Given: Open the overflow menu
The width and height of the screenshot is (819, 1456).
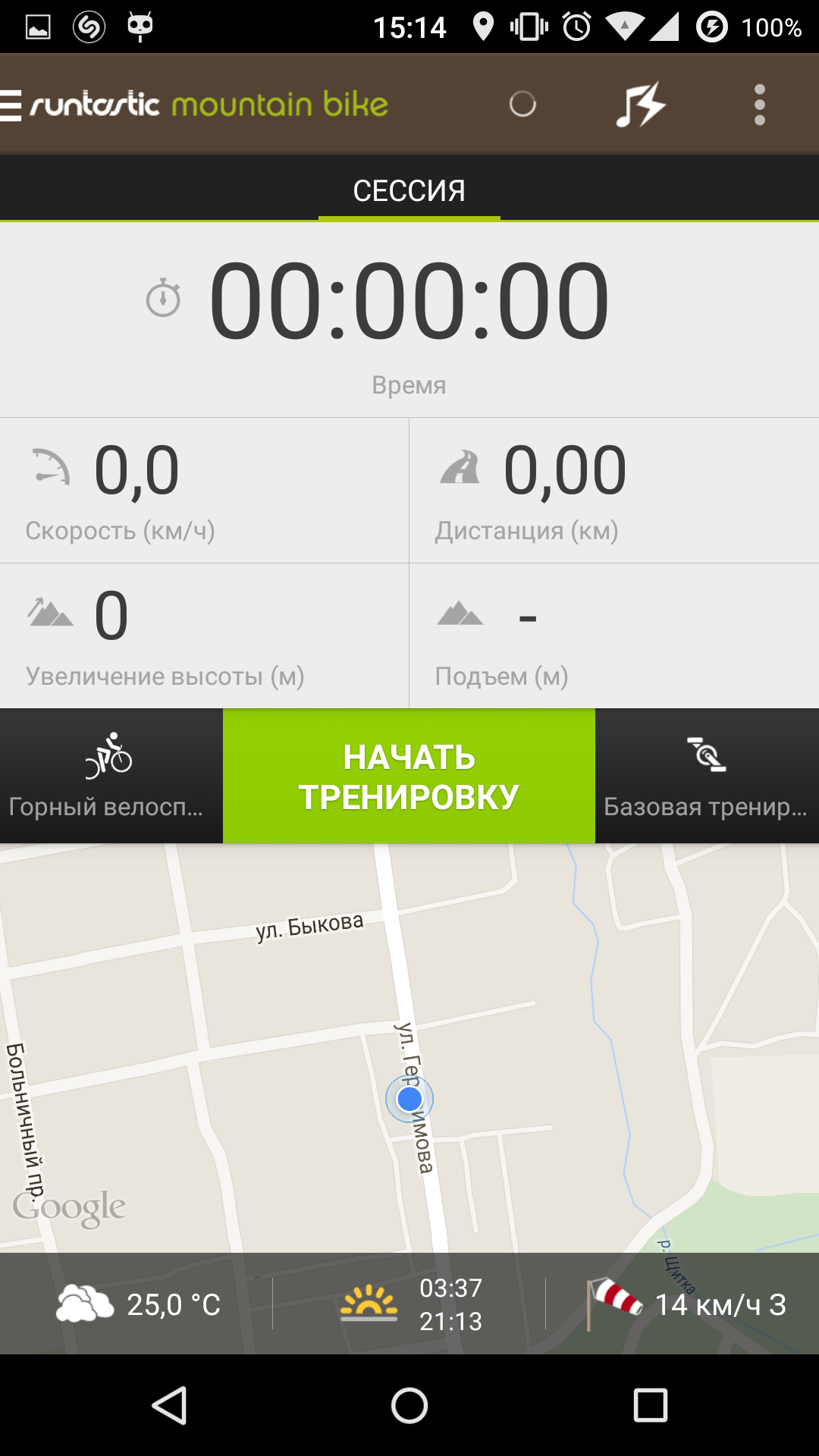Looking at the screenshot, I should point(759,105).
